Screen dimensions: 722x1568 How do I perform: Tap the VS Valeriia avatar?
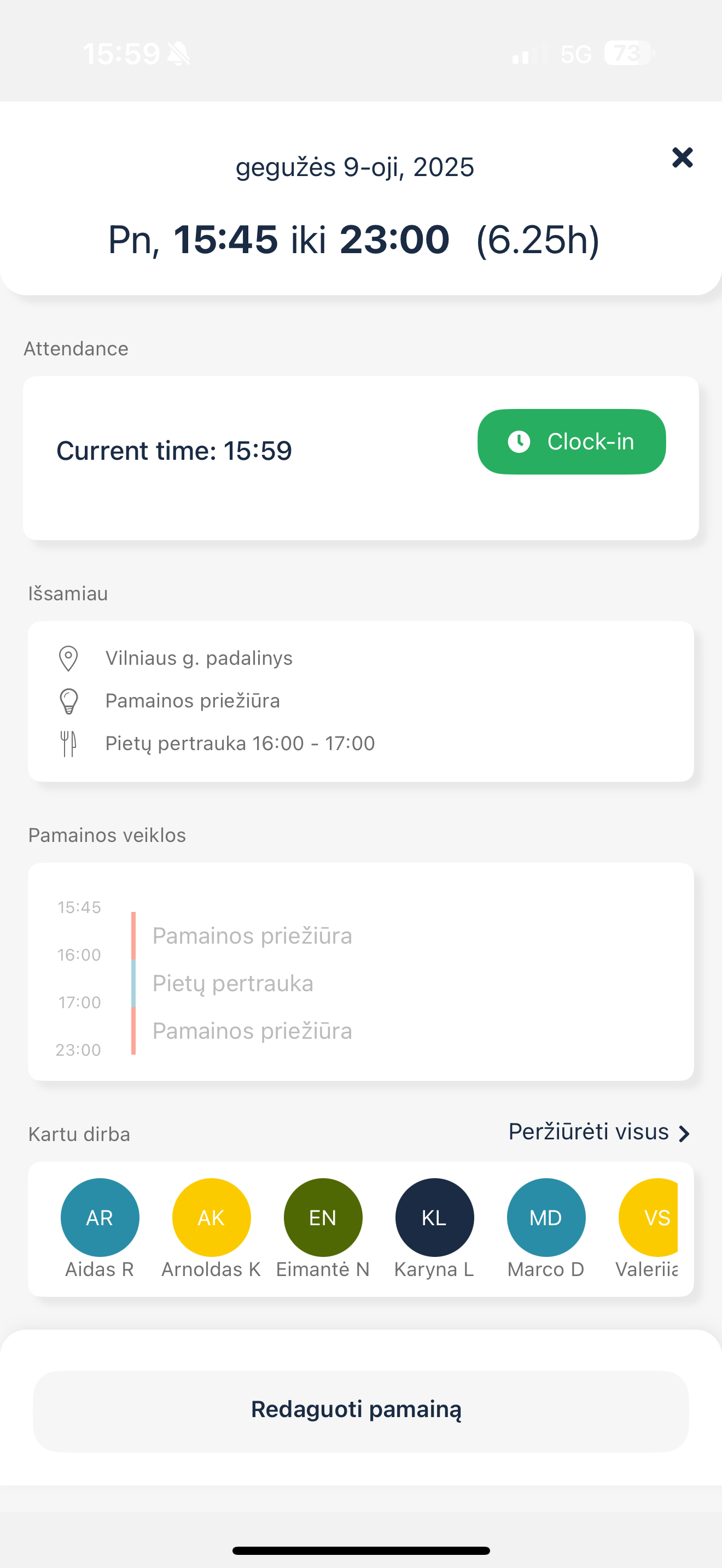pyautogui.click(x=649, y=1218)
